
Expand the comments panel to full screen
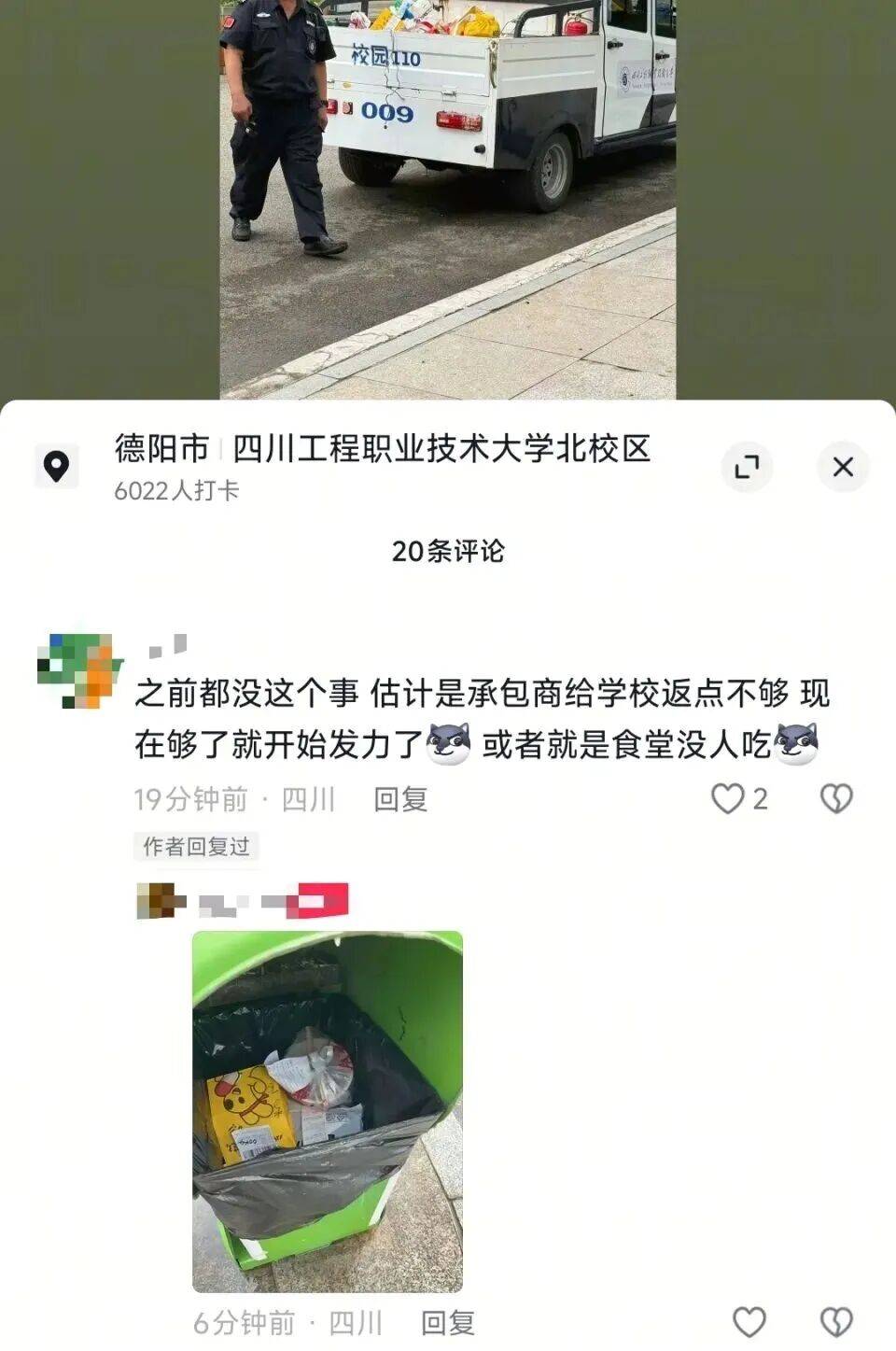point(747,466)
